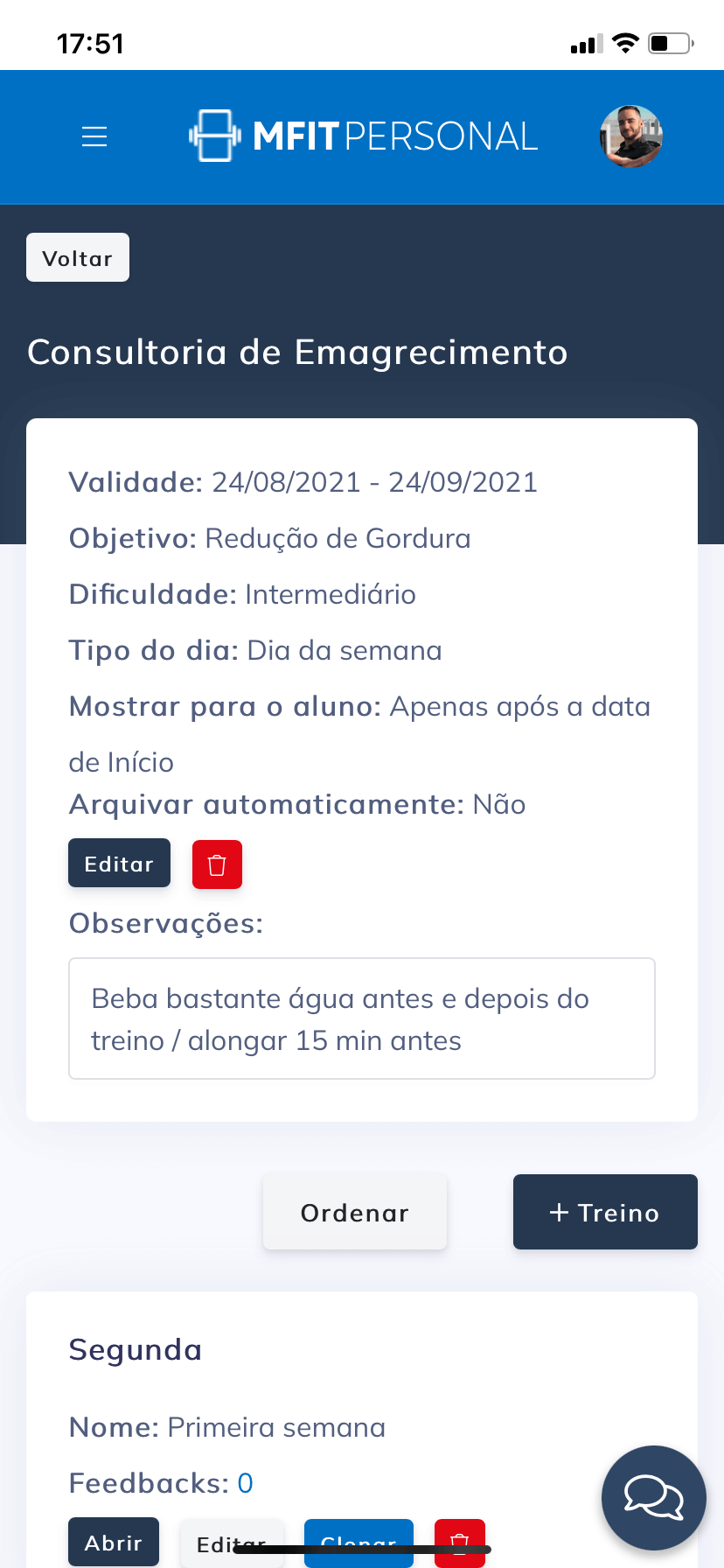Open the Segunda workout with Abrir
724x1568 pixels.
113,1542
